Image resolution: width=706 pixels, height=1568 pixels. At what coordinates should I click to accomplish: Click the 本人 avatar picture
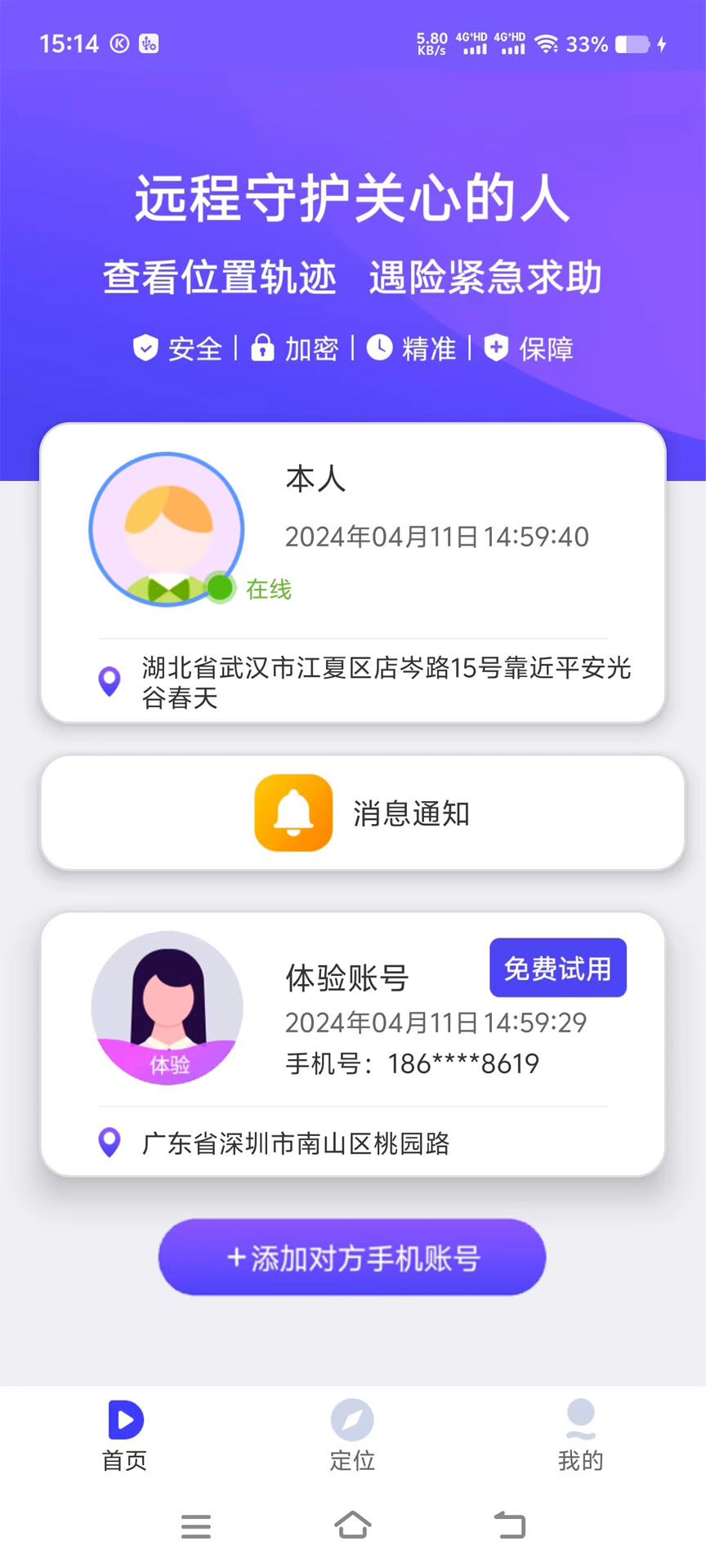167,529
